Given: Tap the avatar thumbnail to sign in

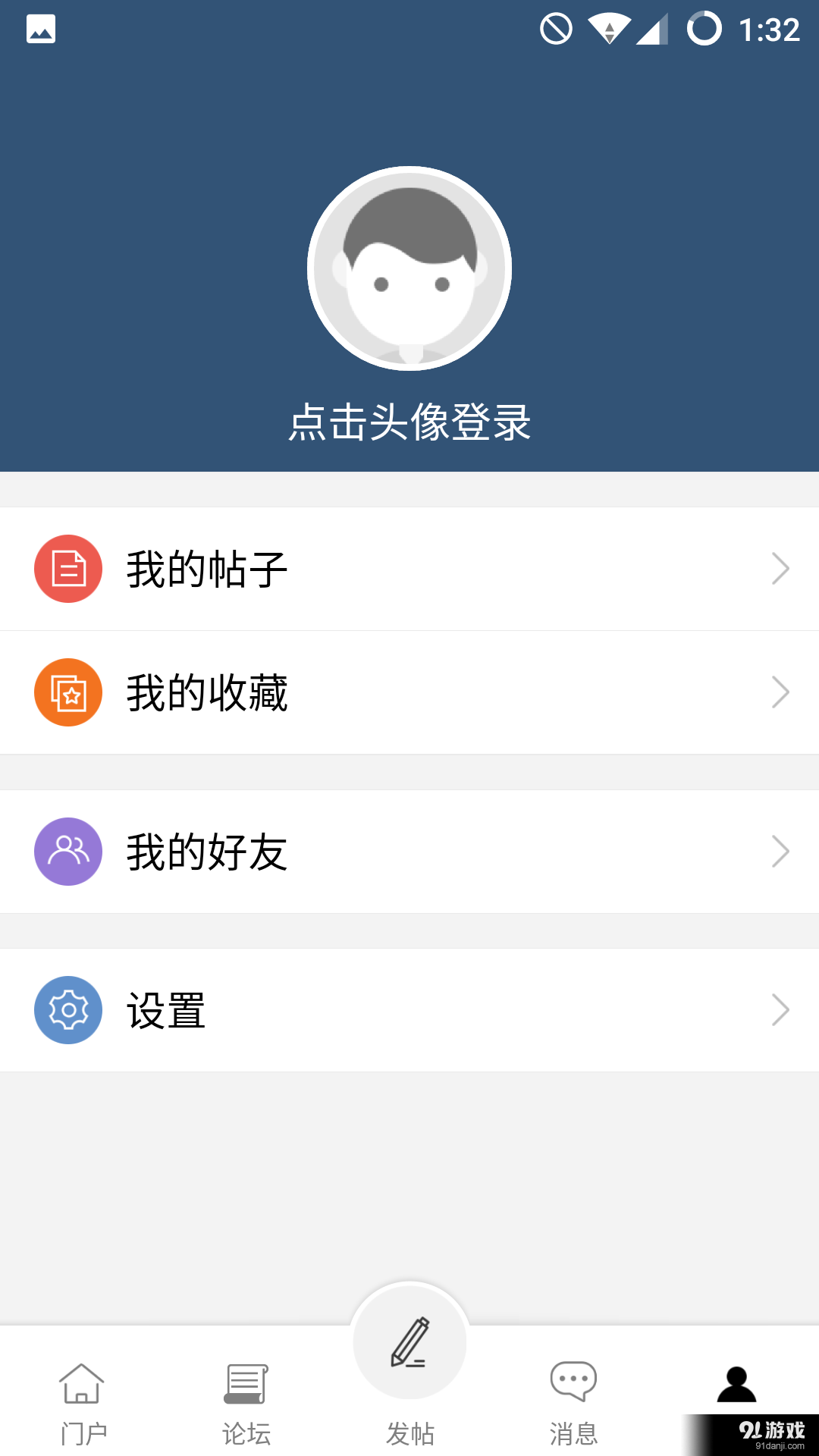Looking at the screenshot, I should click(x=409, y=267).
